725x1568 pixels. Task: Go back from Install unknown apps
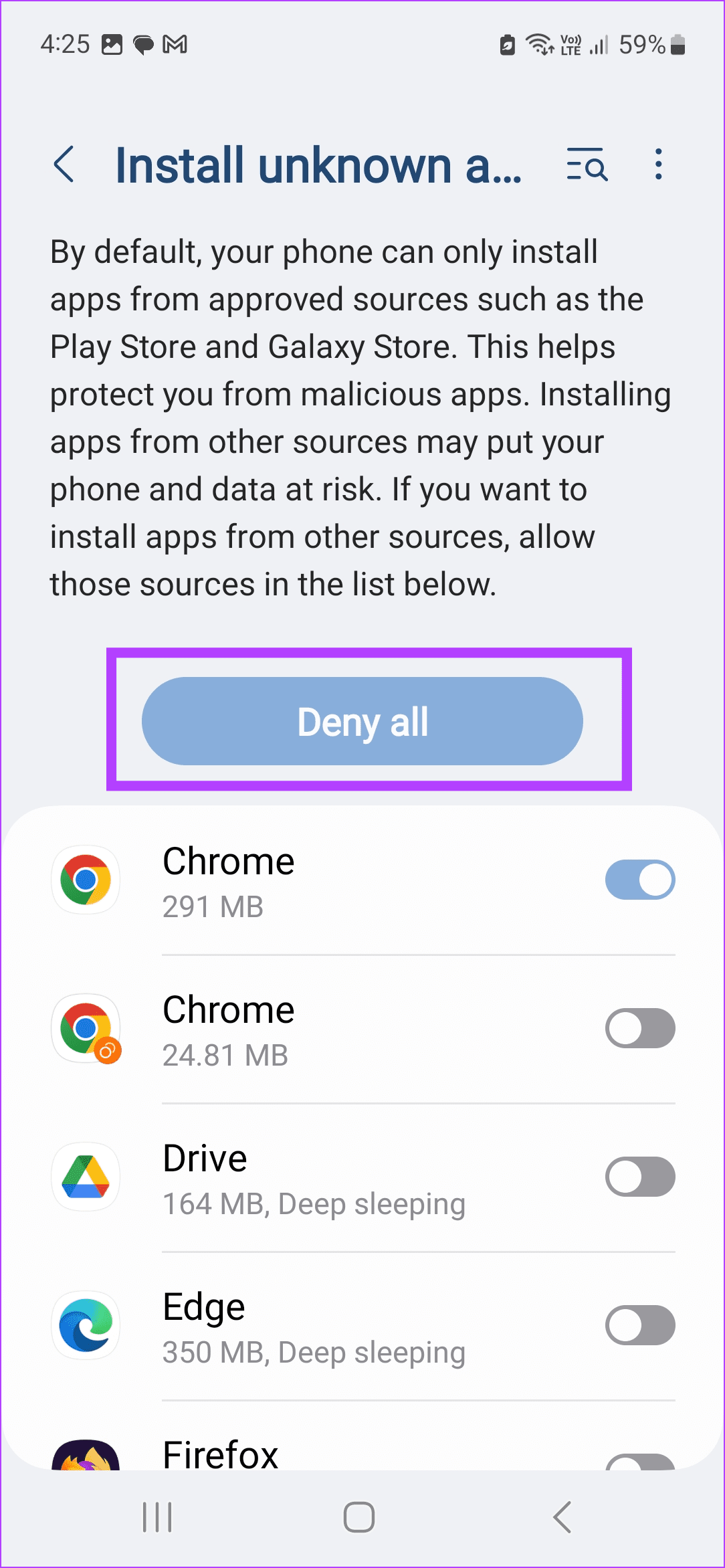pos(64,165)
